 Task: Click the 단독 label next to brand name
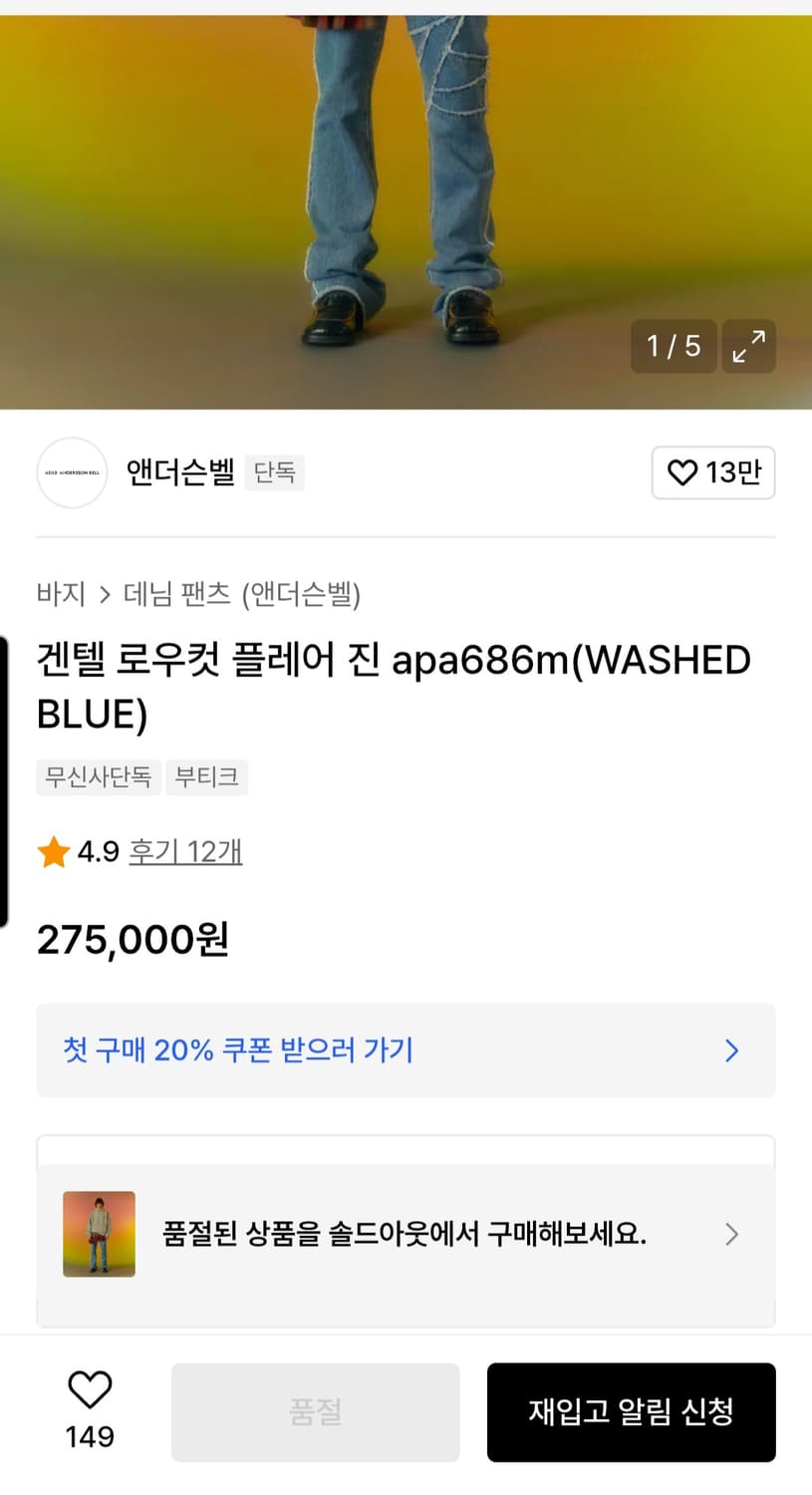tap(275, 472)
